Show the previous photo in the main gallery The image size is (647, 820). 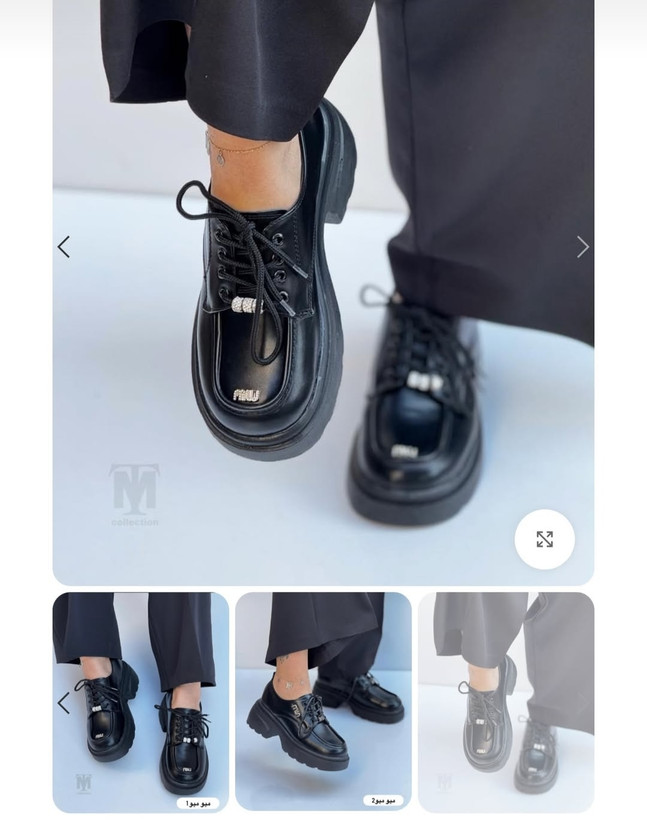64,247
